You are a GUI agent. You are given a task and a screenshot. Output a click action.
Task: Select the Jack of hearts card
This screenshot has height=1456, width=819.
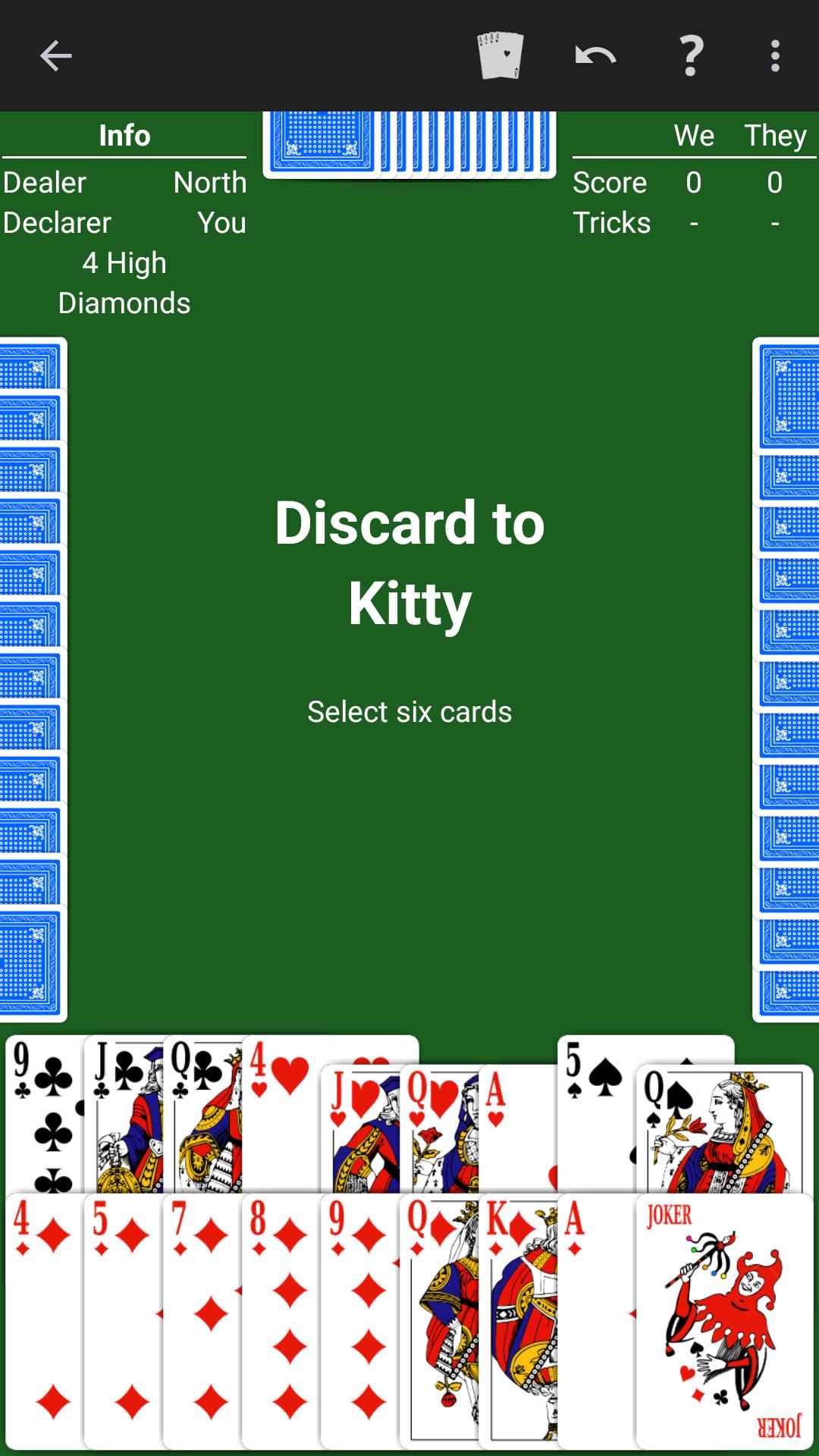[x=360, y=1128]
